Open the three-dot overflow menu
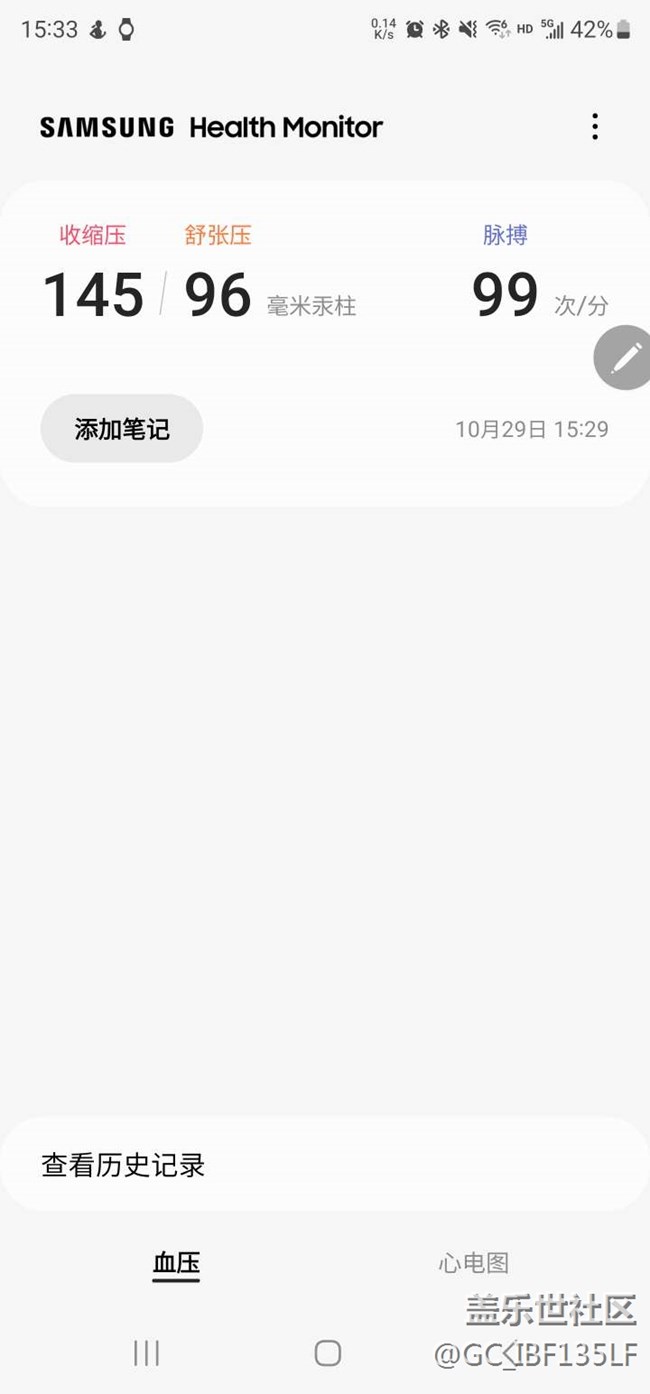The image size is (650, 1394). 594,127
